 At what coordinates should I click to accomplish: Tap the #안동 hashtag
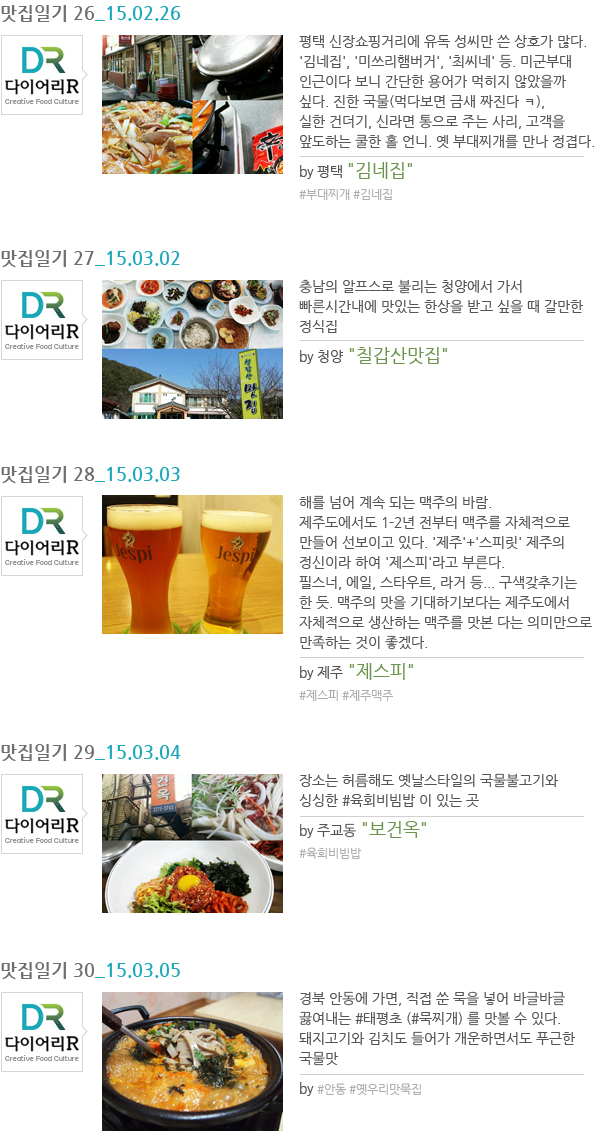[x=330, y=1089]
